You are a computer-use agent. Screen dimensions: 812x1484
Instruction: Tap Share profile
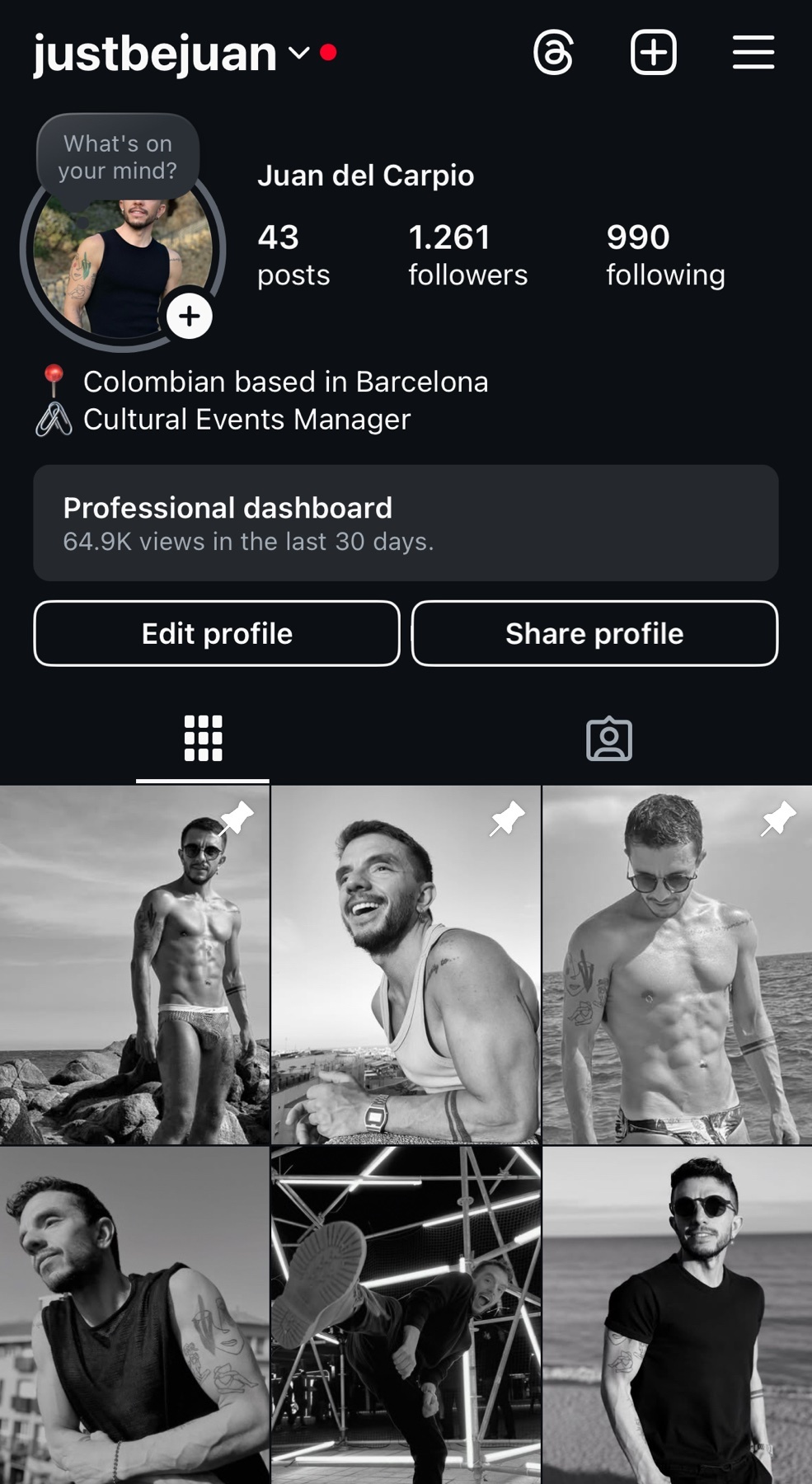tap(594, 633)
